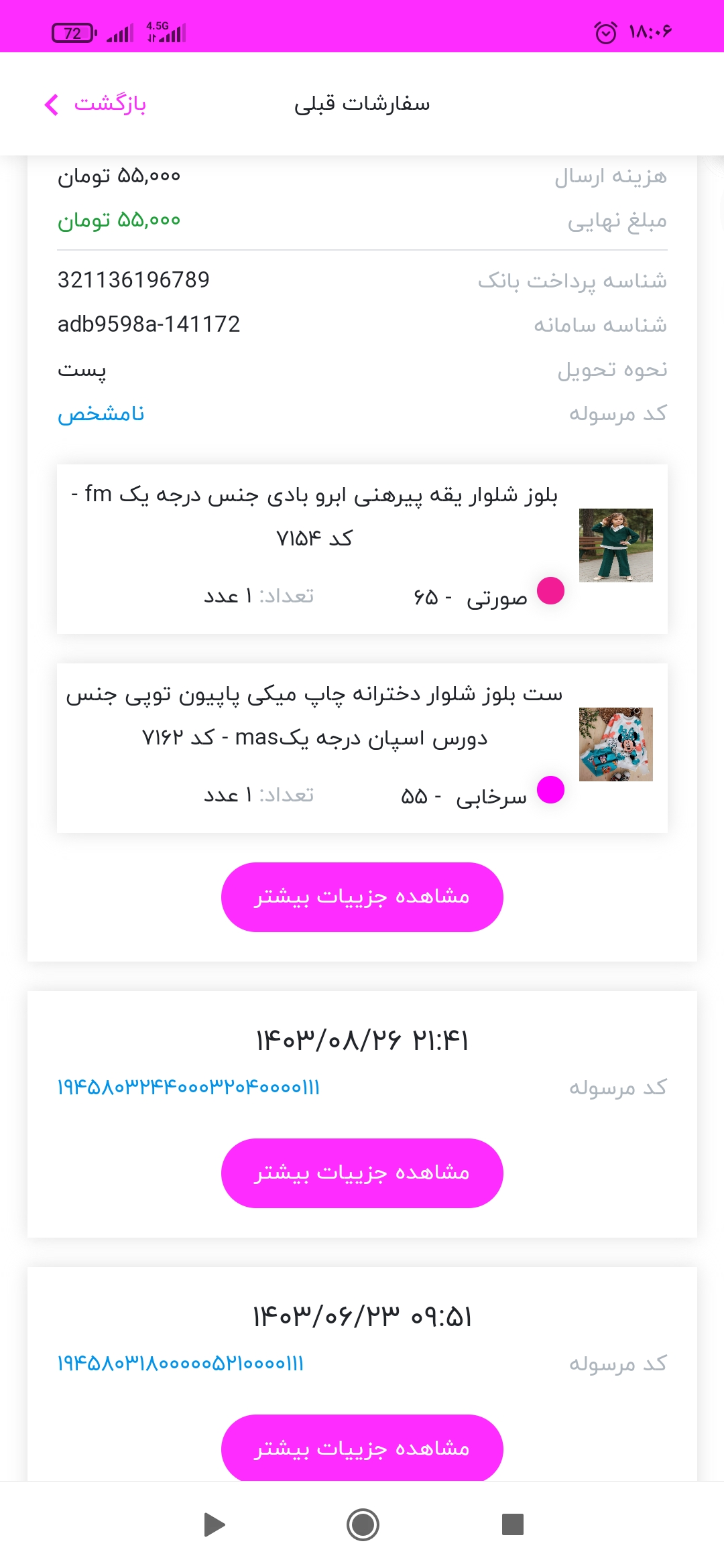View more details of the ۱۴۰۳/۰۸/۲۶ order
The height and width of the screenshot is (1568, 724).
[x=362, y=1173]
